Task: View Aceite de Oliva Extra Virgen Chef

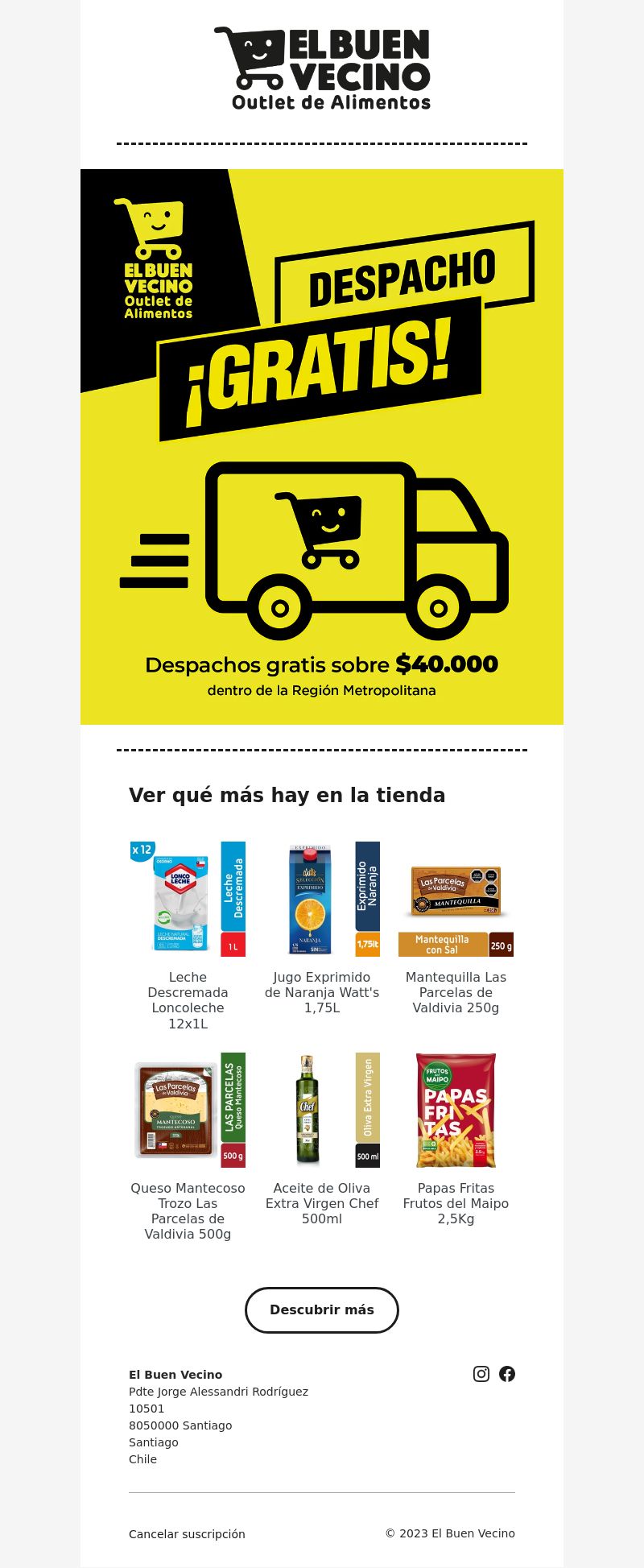Action: tap(322, 1110)
